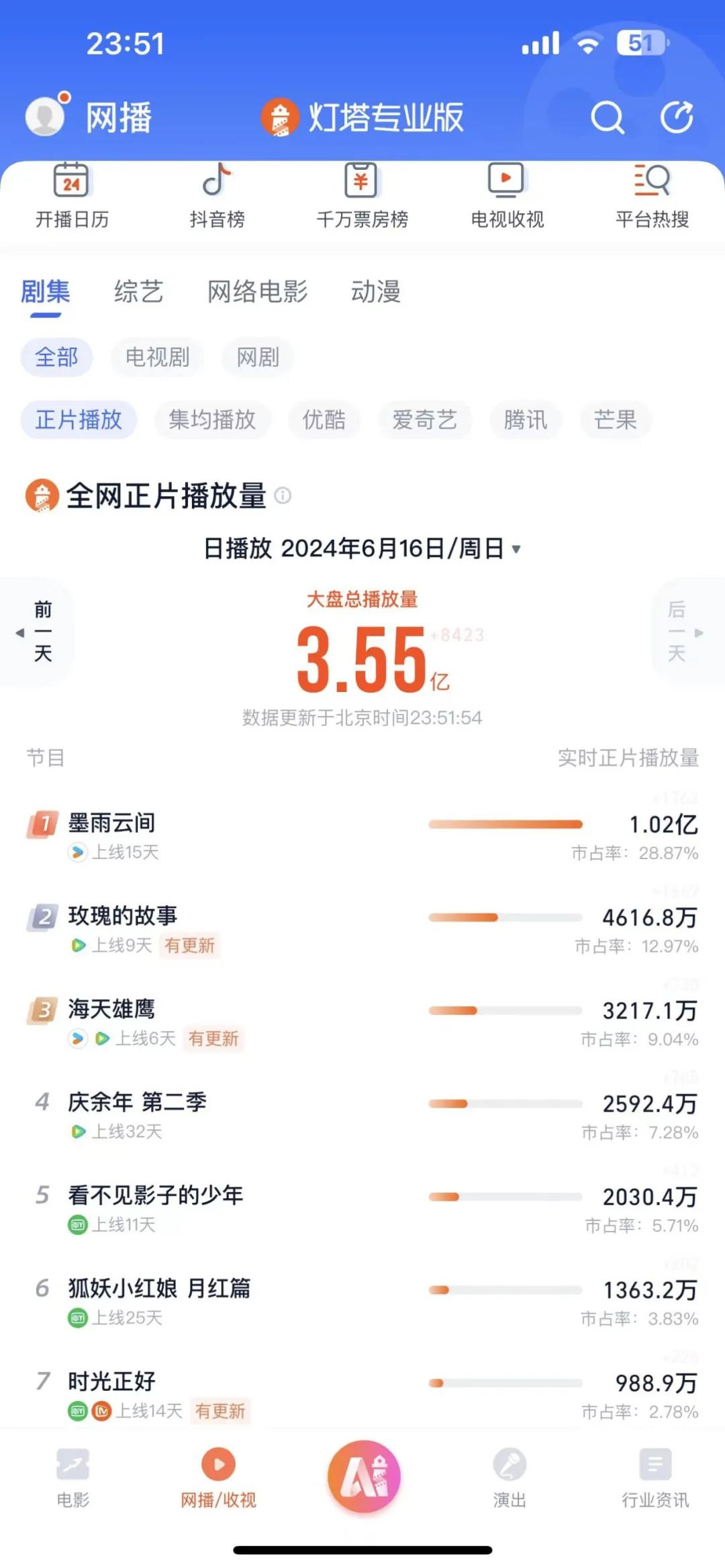This screenshot has height=1568, width=725.
Task: Open 千万票房榜
Action: pyautogui.click(x=362, y=195)
